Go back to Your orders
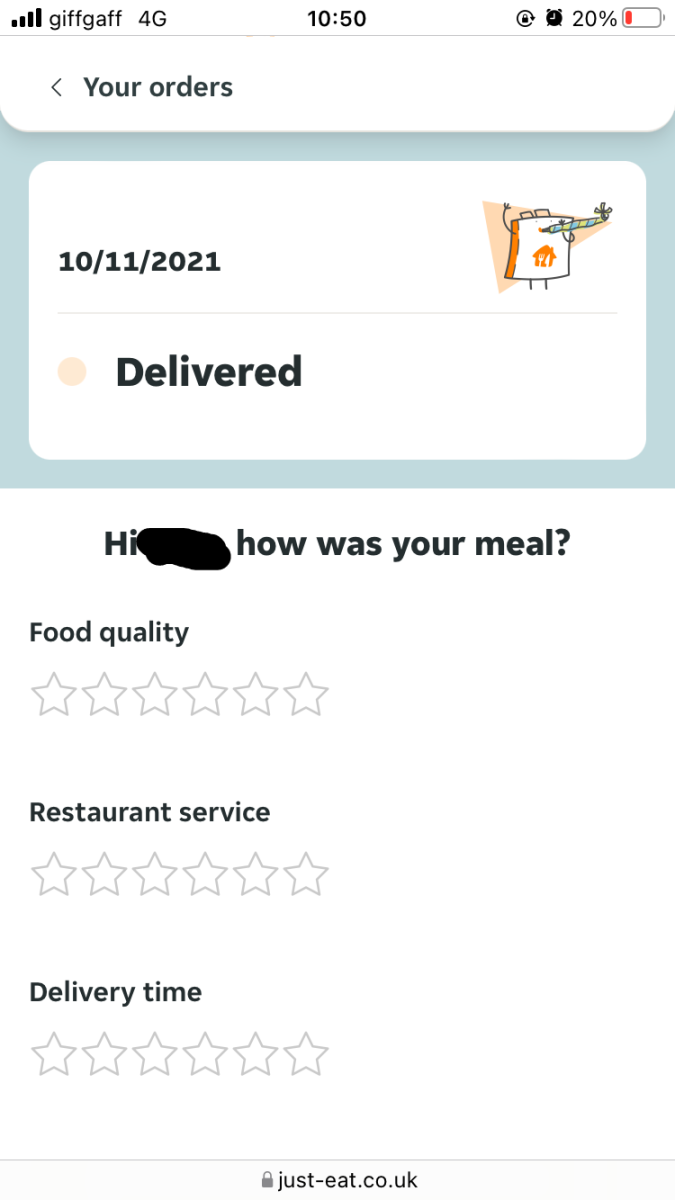The image size is (675, 1200). pyautogui.click(x=58, y=87)
